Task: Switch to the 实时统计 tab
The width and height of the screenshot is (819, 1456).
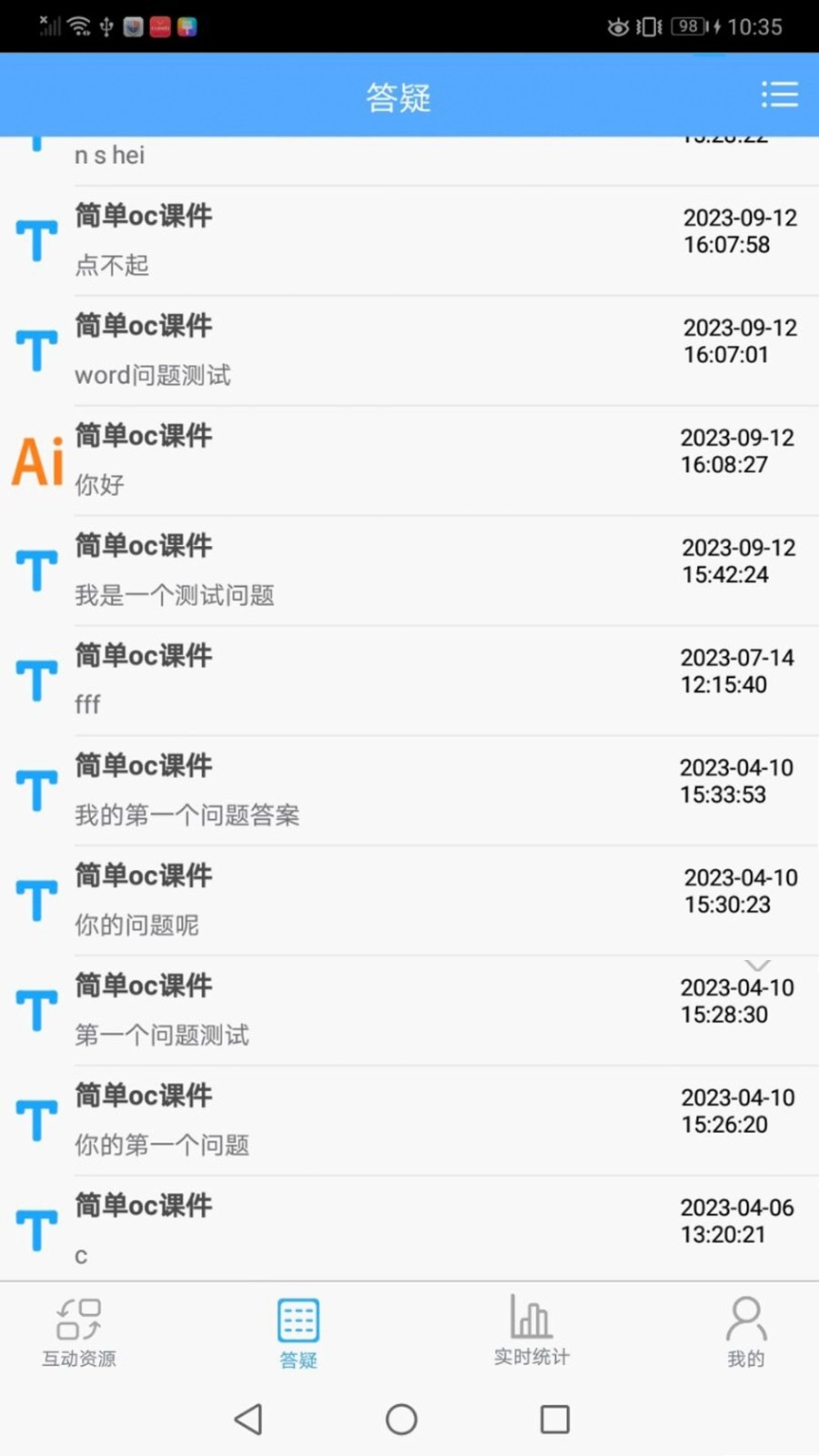Action: click(x=531, y=1331)
